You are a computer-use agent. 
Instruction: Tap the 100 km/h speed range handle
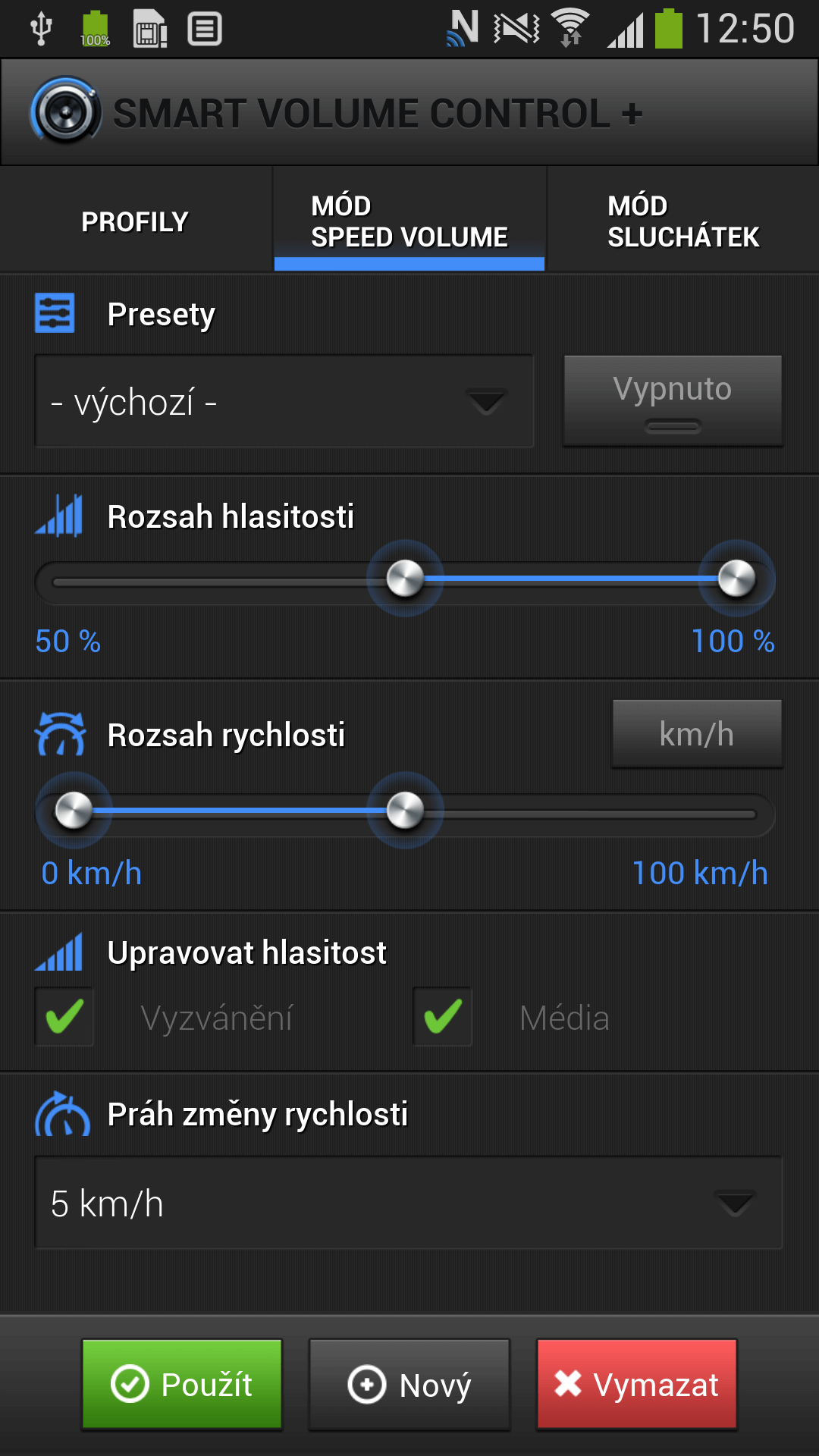coord(405,811)
